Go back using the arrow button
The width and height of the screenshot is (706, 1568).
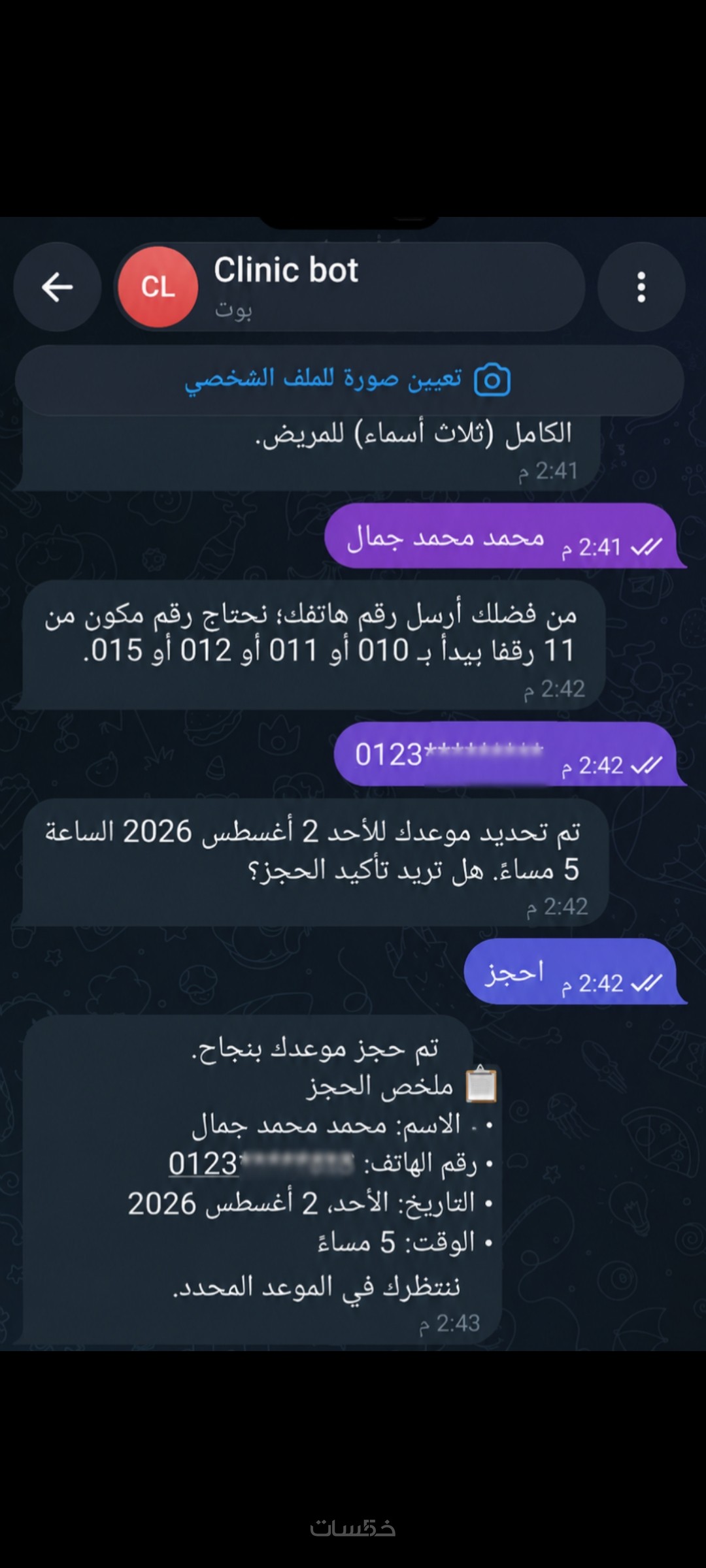58,287
